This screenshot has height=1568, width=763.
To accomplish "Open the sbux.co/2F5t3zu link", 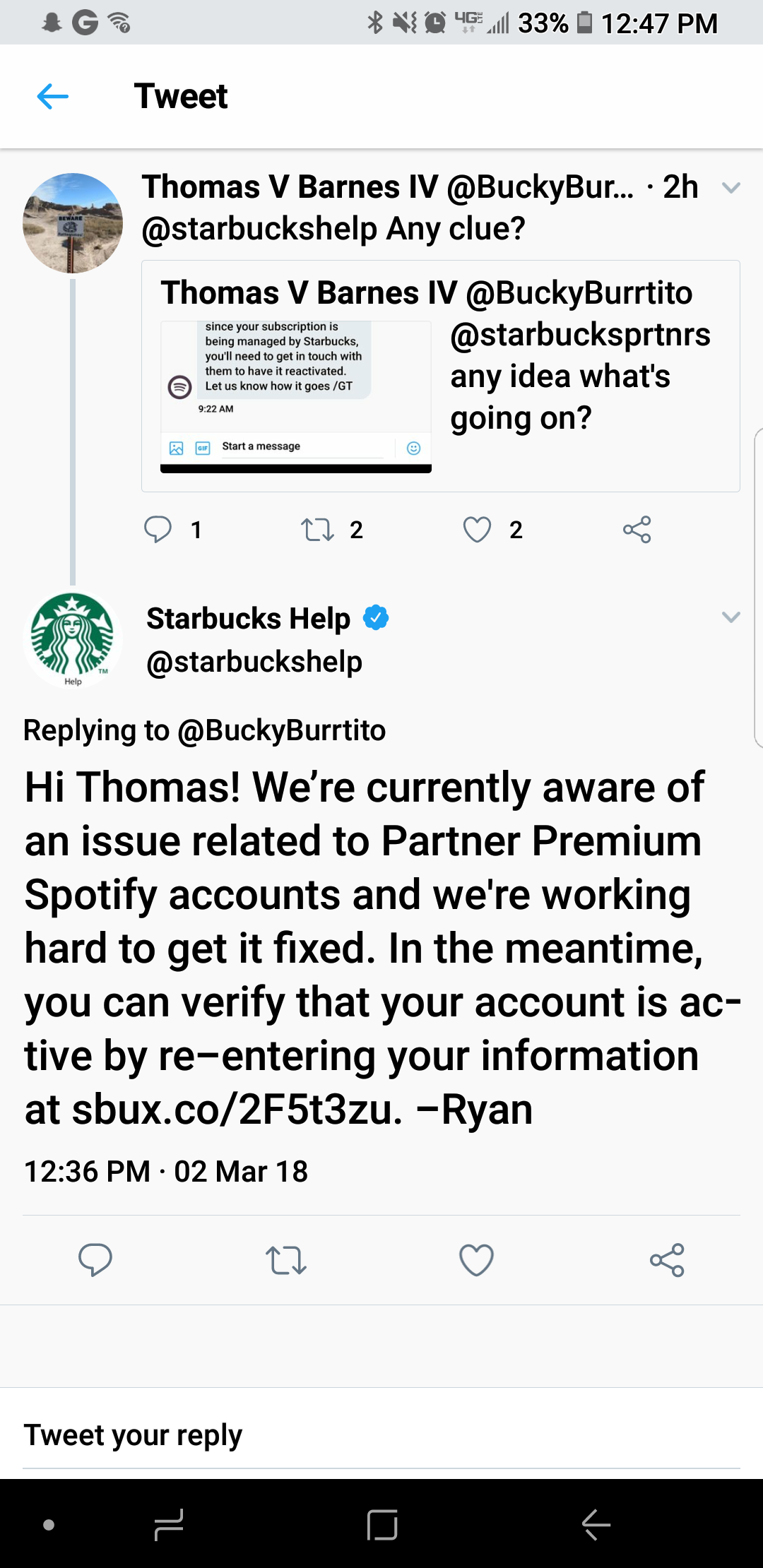I will click(x=237, y=1110).
